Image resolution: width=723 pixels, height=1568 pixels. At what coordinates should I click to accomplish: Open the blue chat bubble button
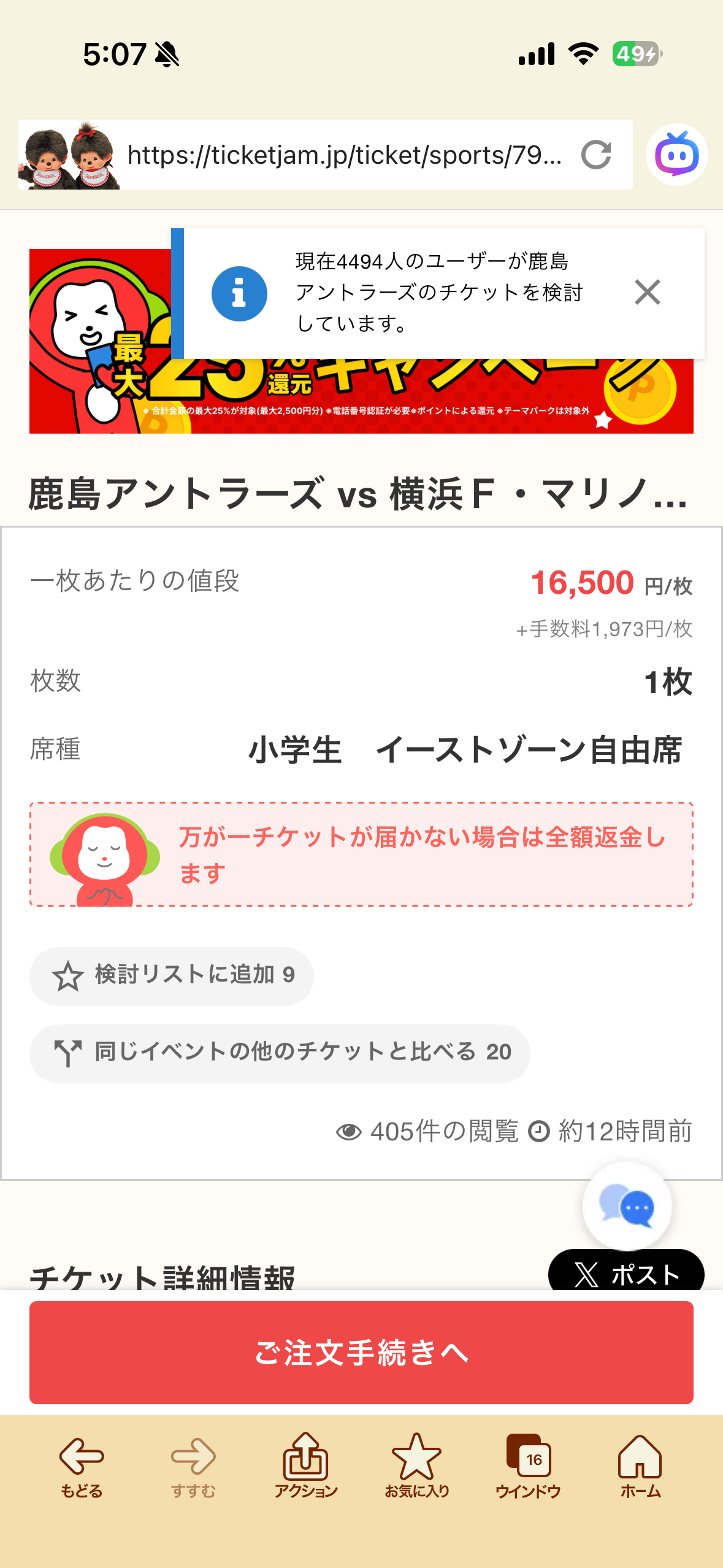pos(627,1206)
